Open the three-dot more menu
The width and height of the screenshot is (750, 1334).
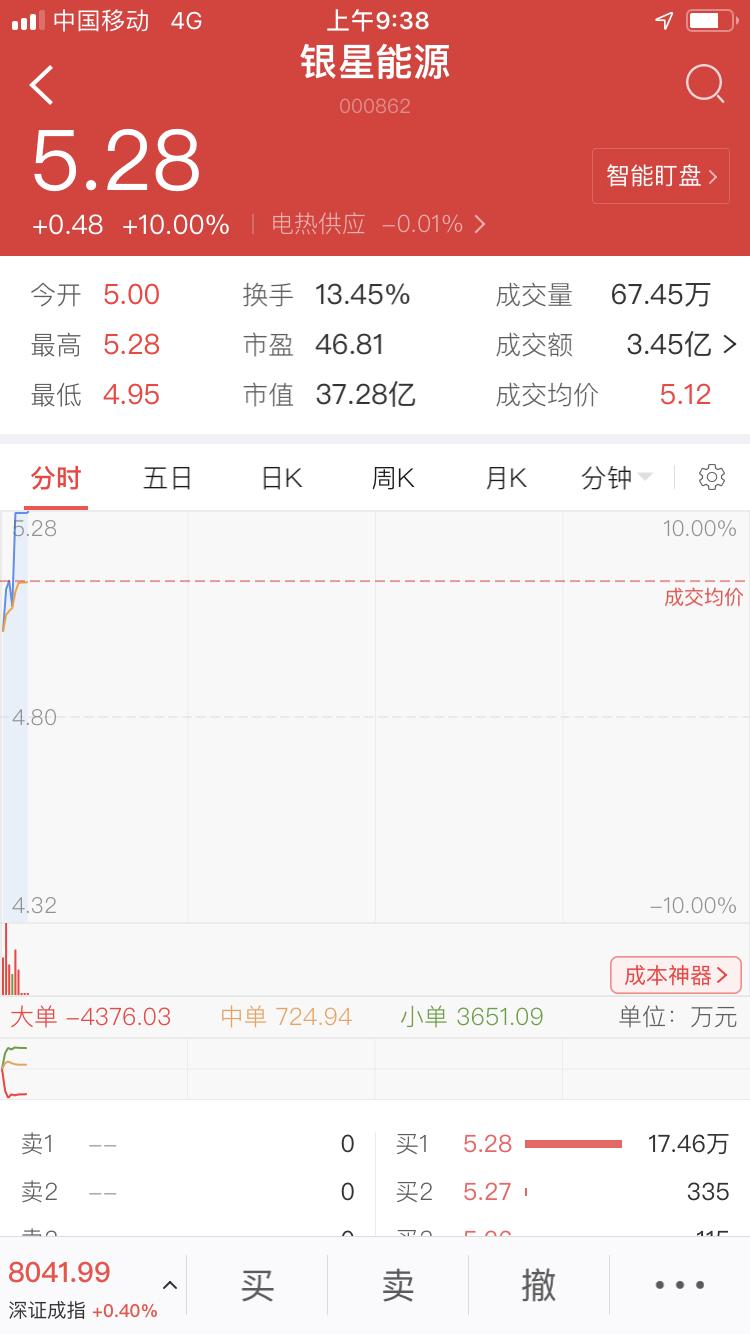(x=680, y=1285)
